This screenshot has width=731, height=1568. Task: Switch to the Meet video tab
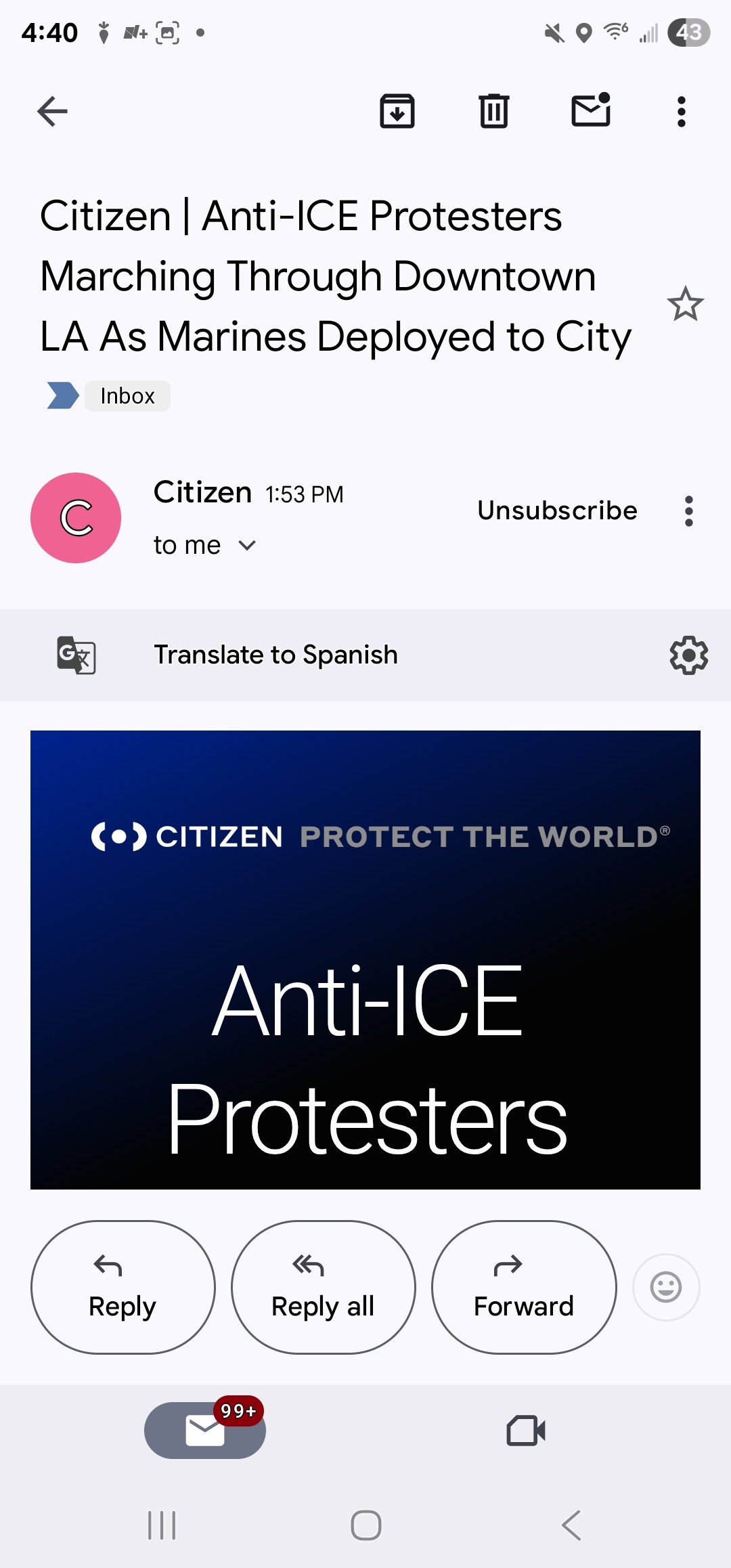coord(526,1431)
